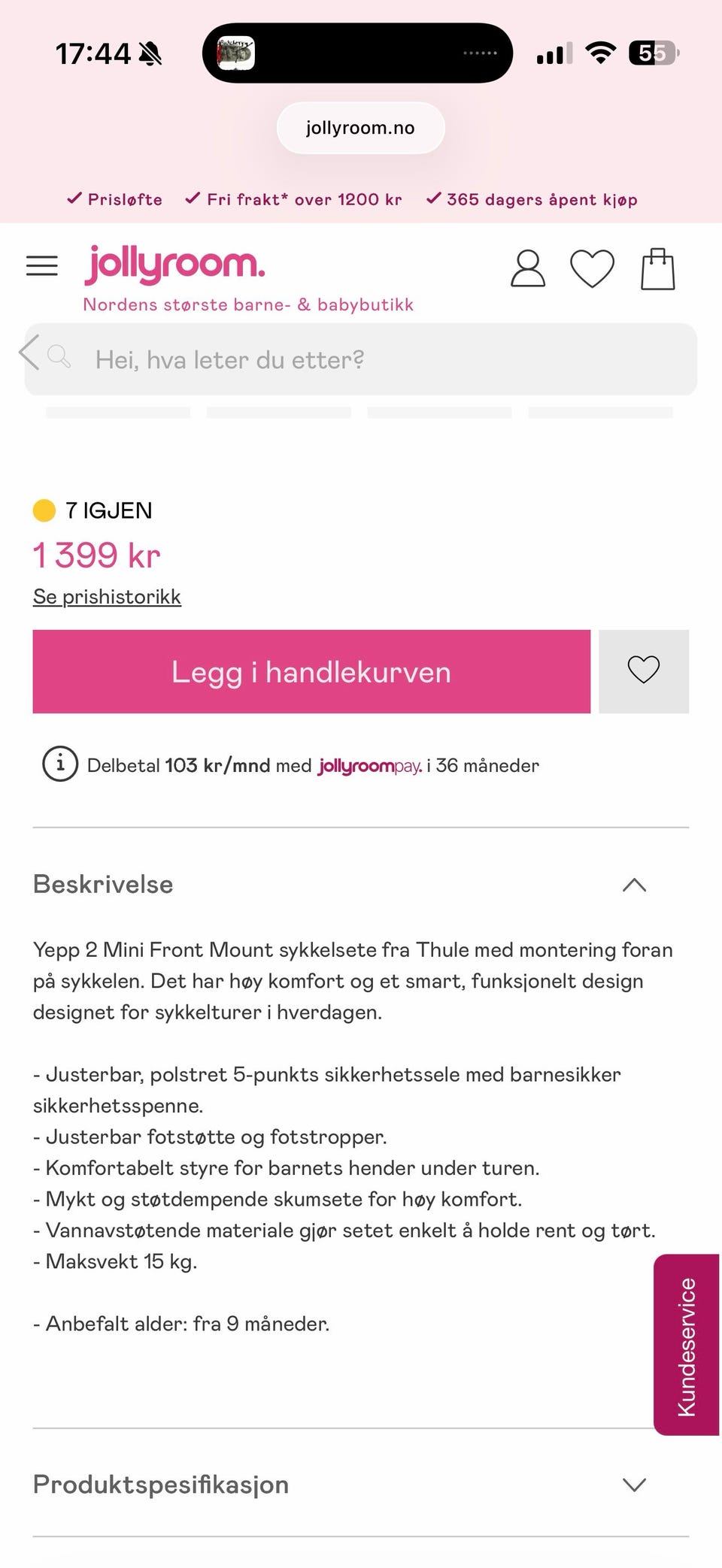Open the hamburger navigation menu

[42, 265]
